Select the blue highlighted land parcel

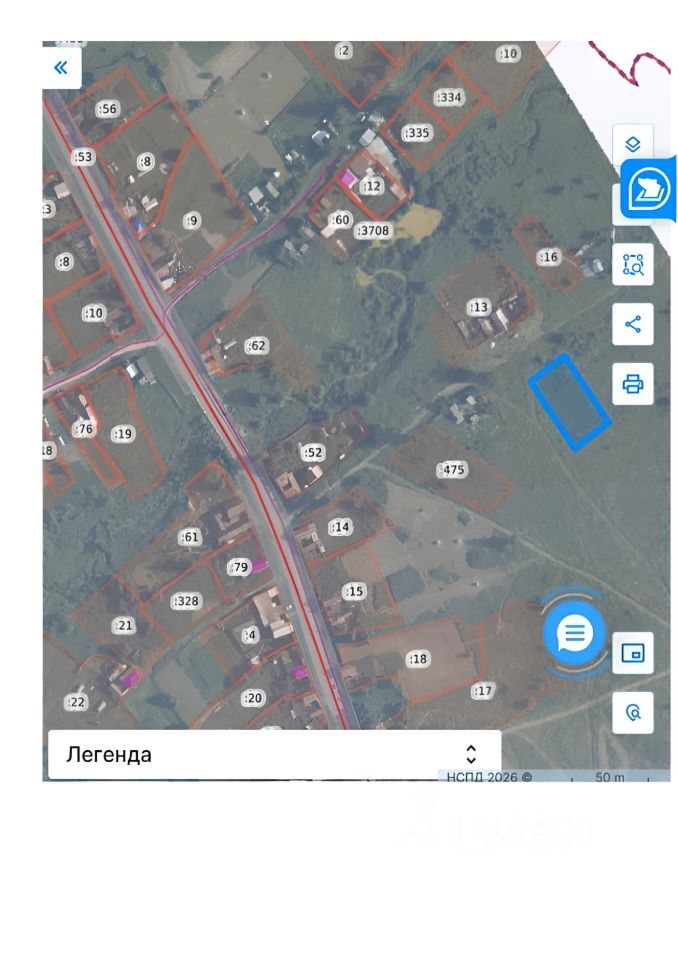[570, 402]
